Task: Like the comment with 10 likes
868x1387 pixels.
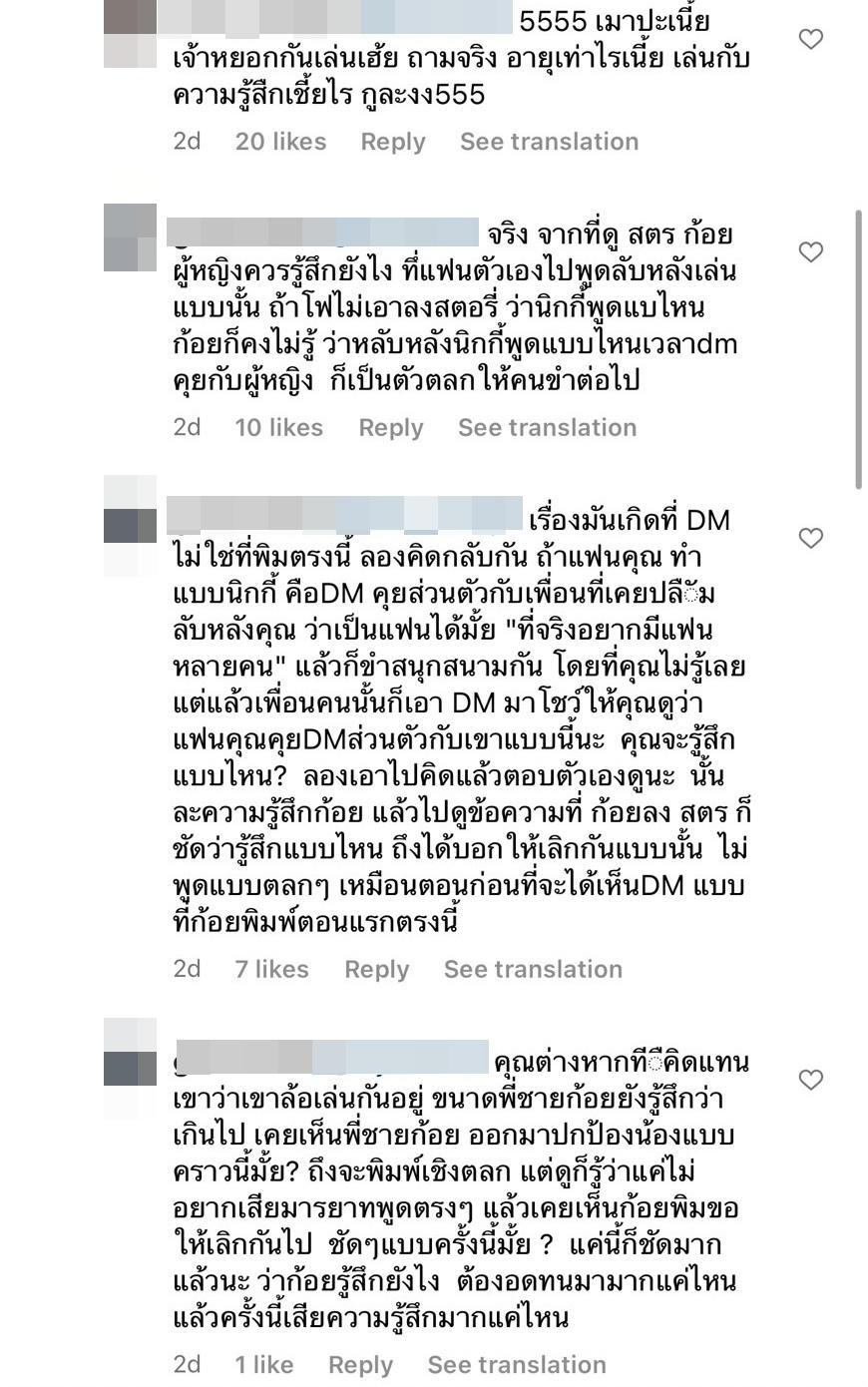Action: tap(811, 251)
